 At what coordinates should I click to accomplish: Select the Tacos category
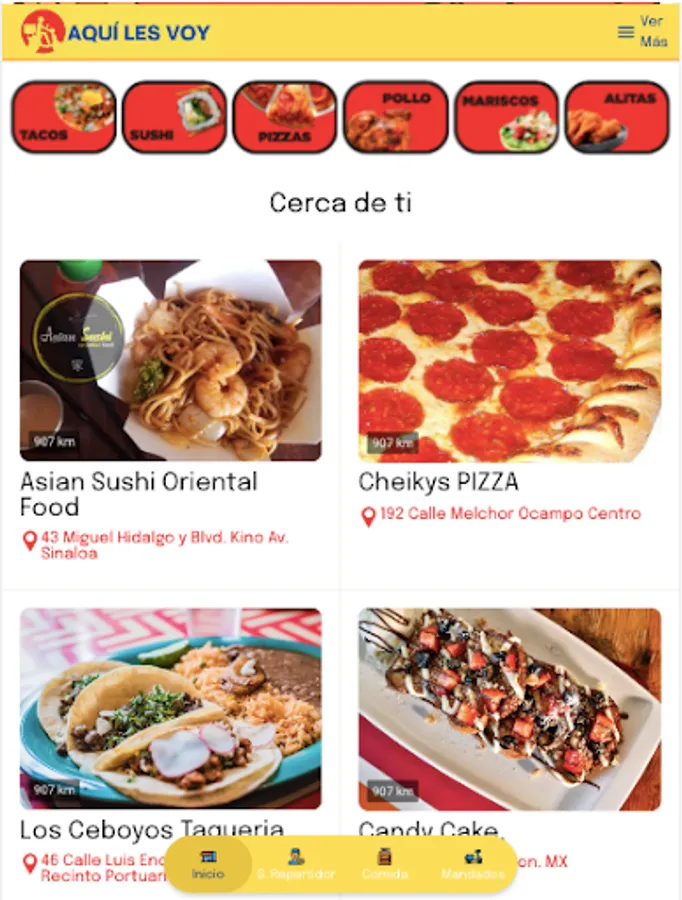click(x=64, y=117)
